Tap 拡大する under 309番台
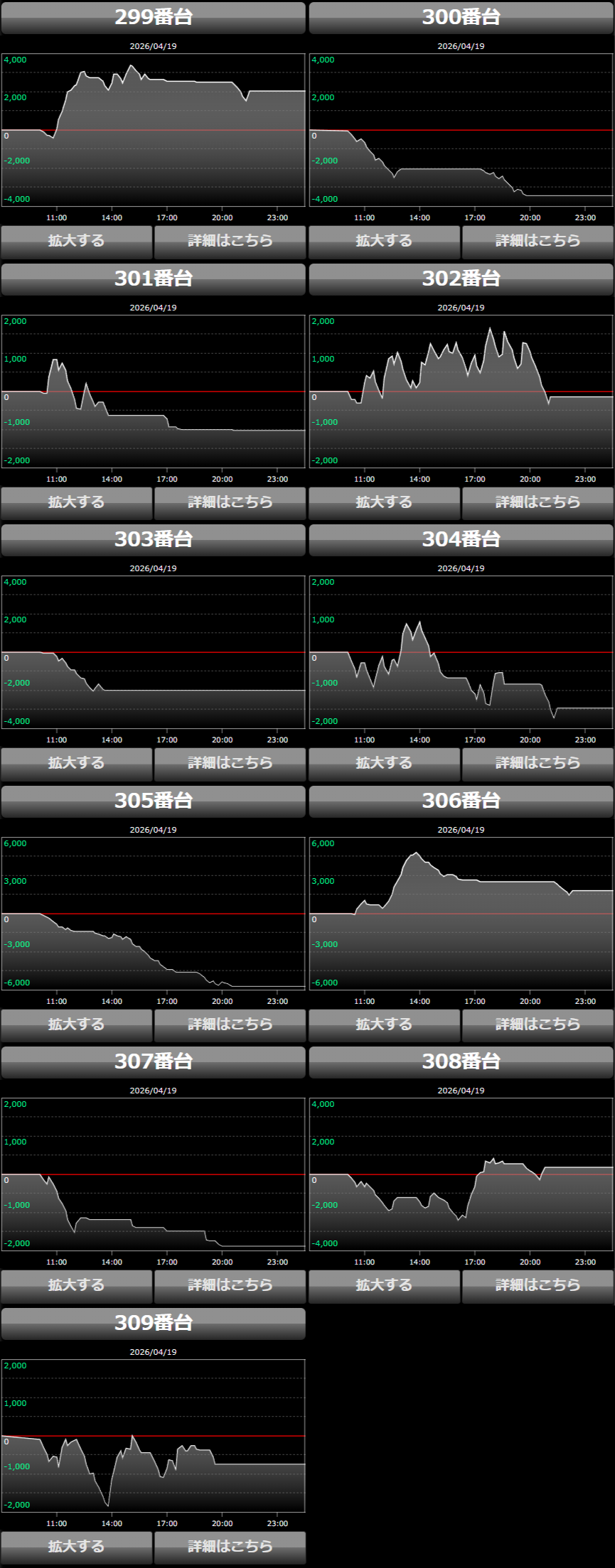 click(77, 1547)
